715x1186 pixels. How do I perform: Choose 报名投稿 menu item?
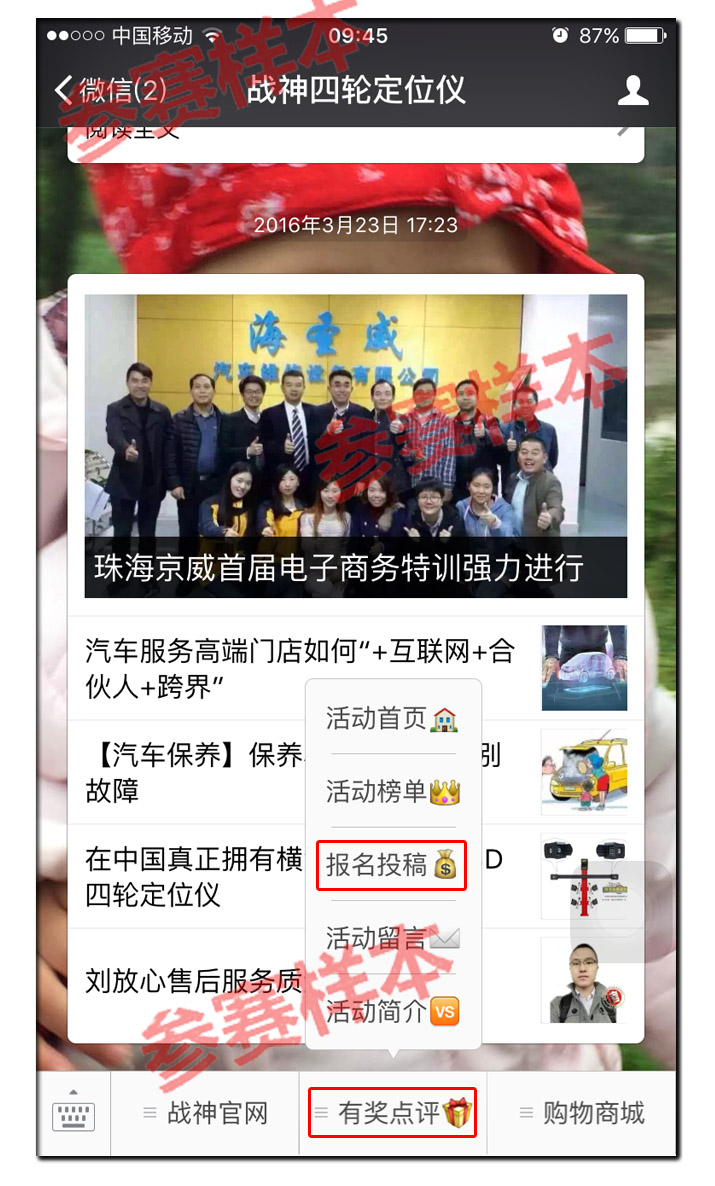[392, 865]
